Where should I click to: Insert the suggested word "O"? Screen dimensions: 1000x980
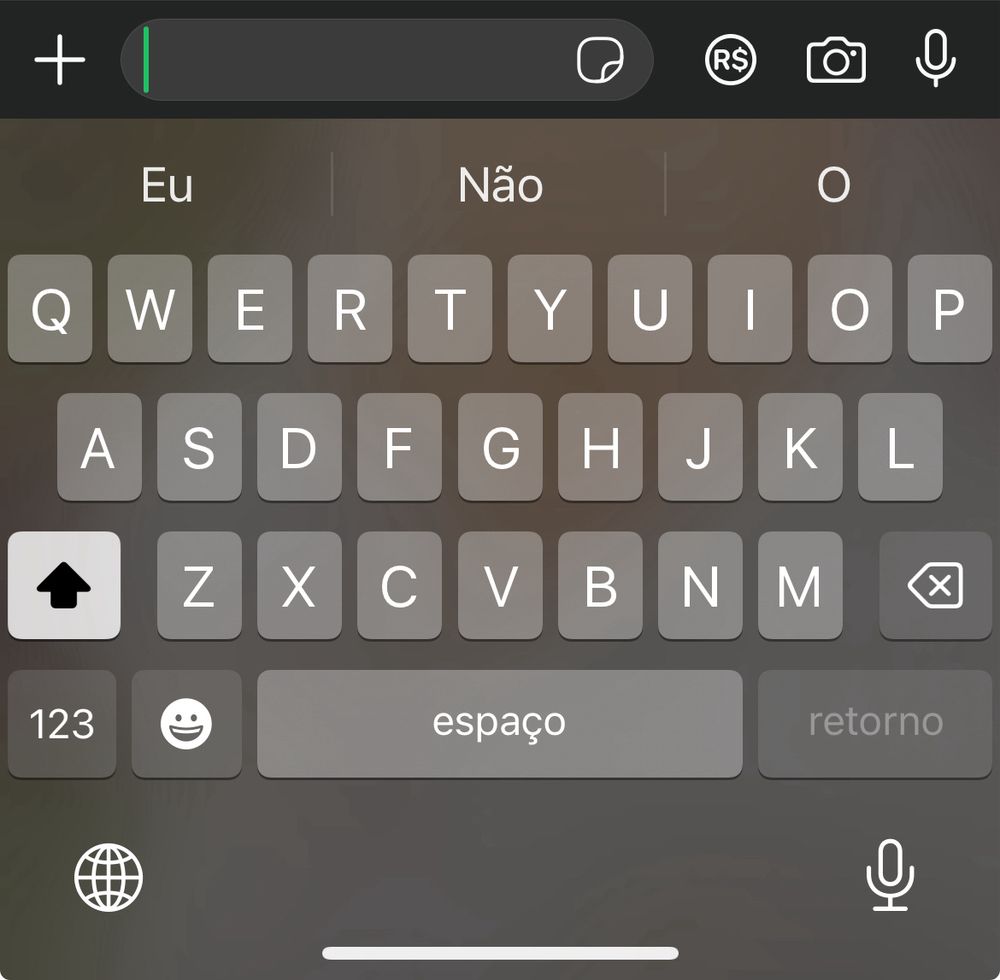tap(833, 186)
